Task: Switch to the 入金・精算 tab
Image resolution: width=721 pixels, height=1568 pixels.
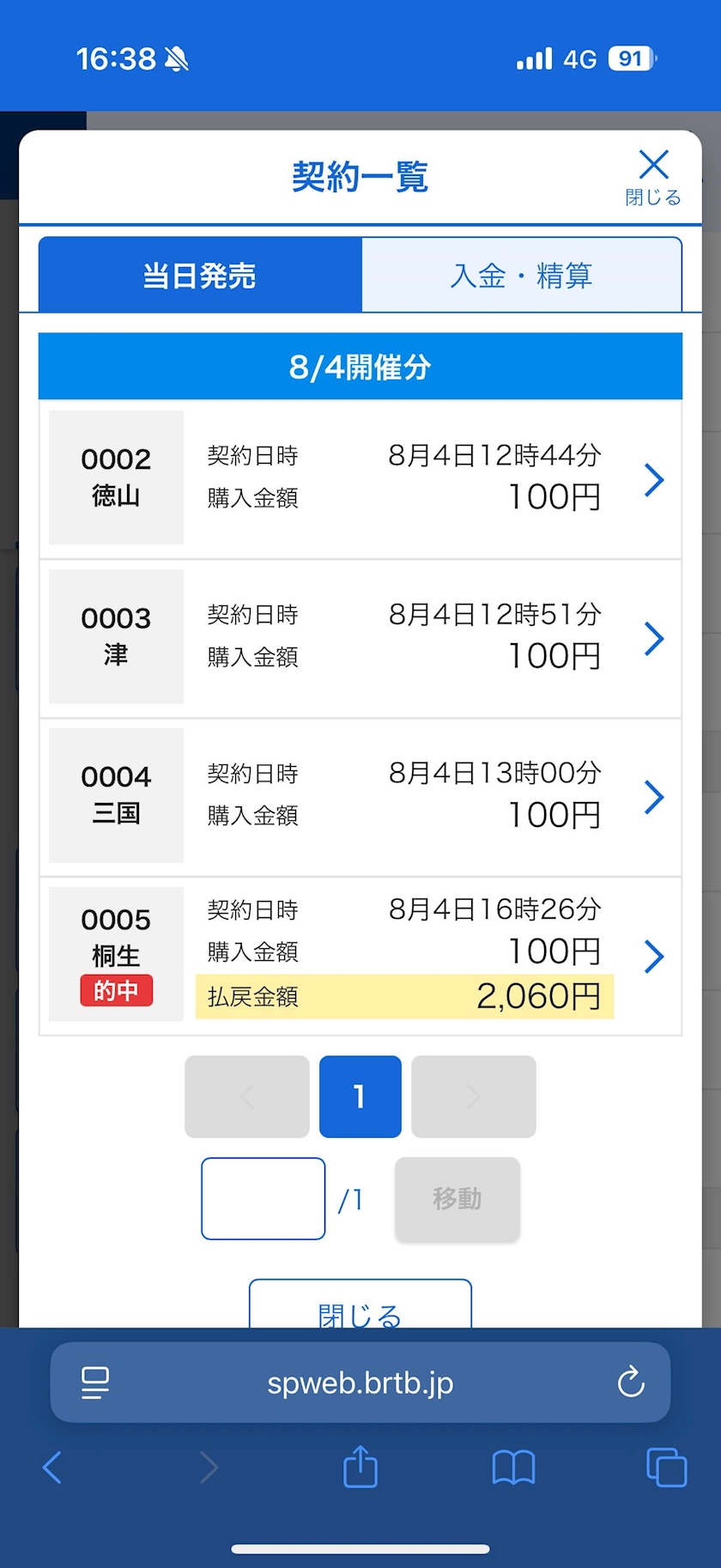Action: pos(522,276)
